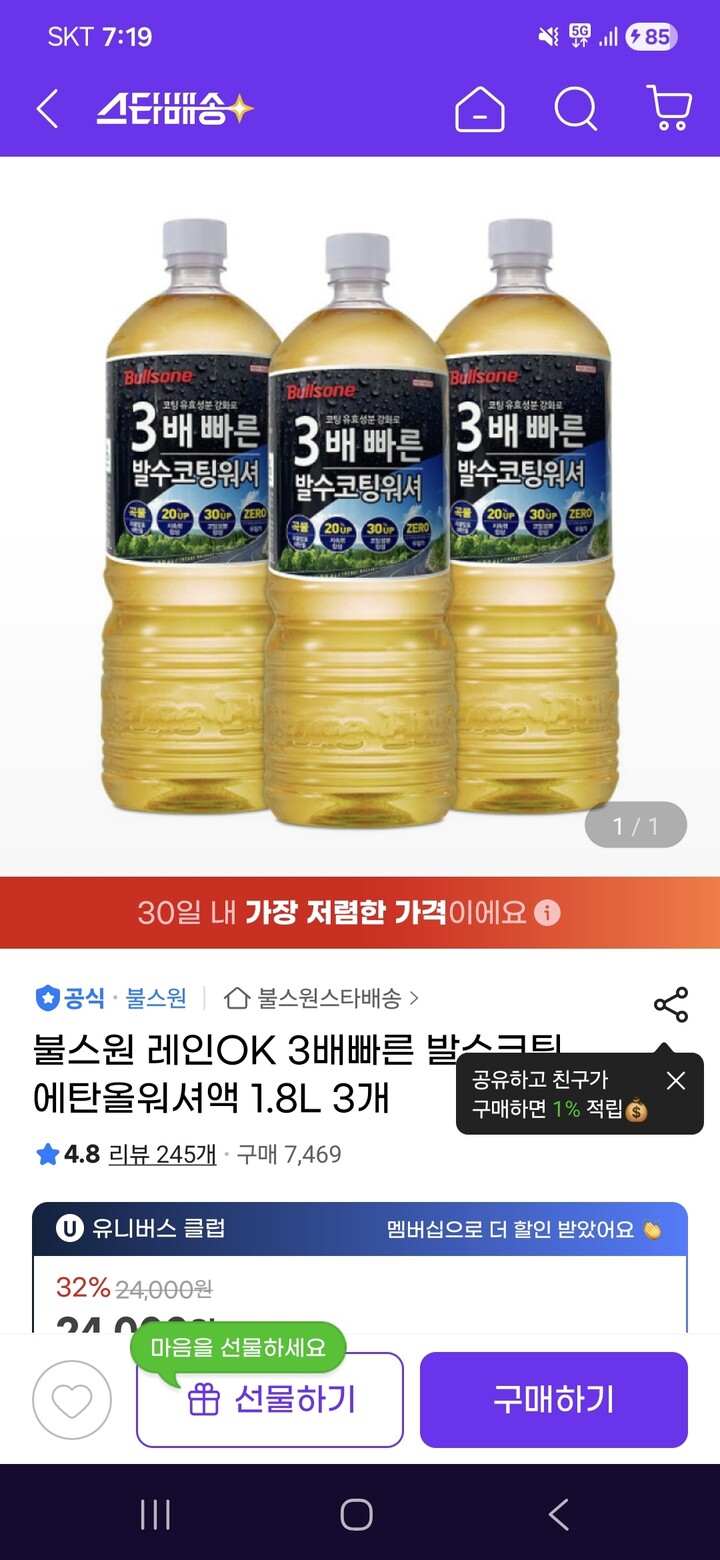
Task: Open the 마음을 선물하세요 bubble
Action: pos(236,1347)
